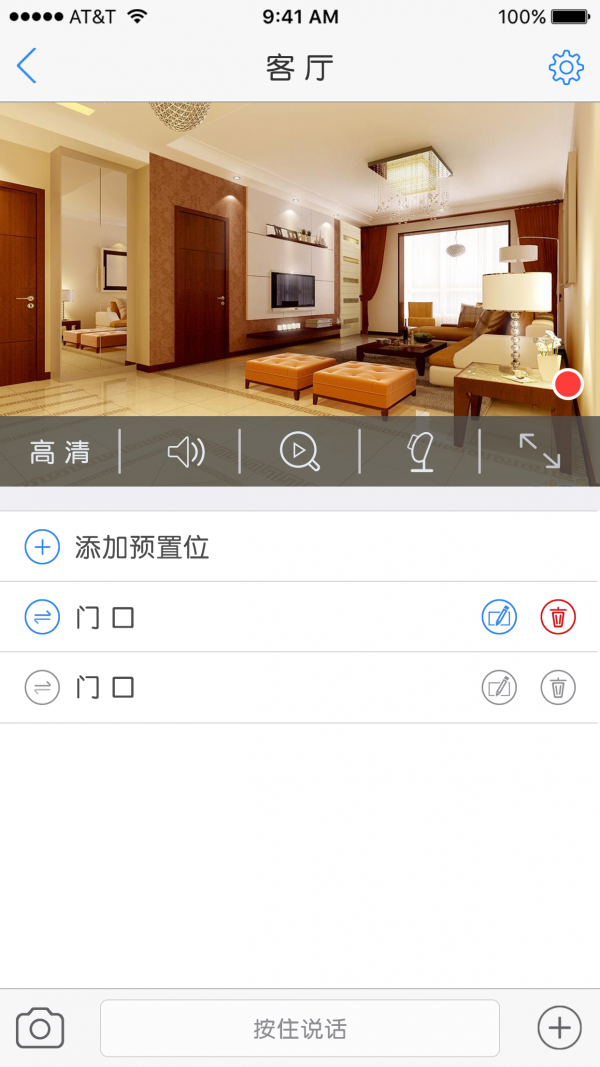This screenshot has height=1067, width=600.
Task: Switch to the first 门口 preset
Action: point(42,617)
